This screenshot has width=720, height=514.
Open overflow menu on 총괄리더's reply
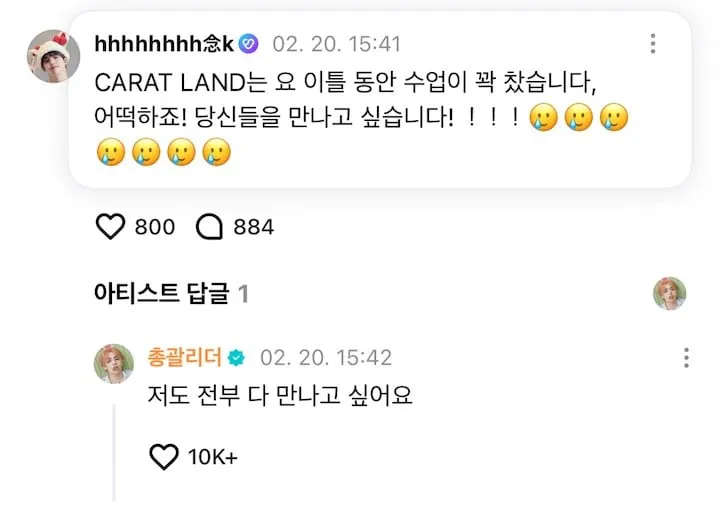(x=686, y=358)
